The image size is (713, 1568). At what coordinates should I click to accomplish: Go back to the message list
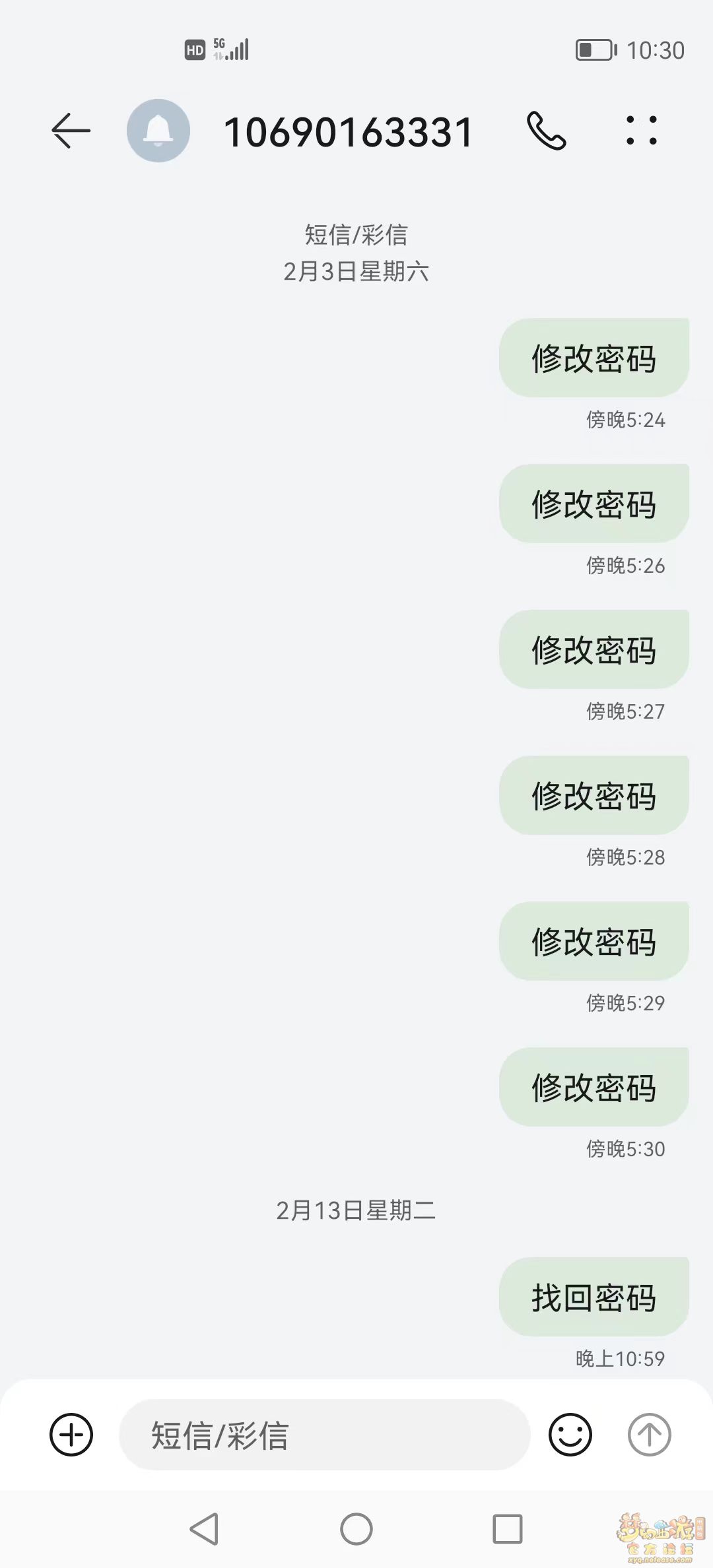tap(71, 131)
